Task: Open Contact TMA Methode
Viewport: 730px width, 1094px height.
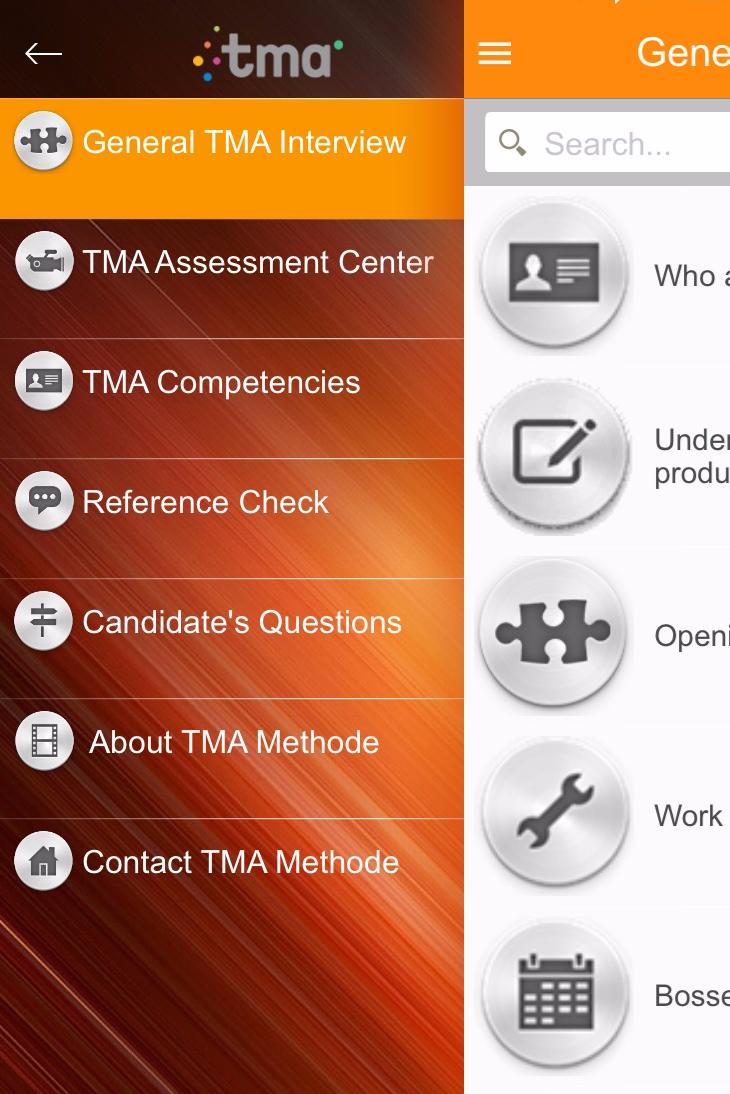Action: pyautogui.click(x=240, y=862)
